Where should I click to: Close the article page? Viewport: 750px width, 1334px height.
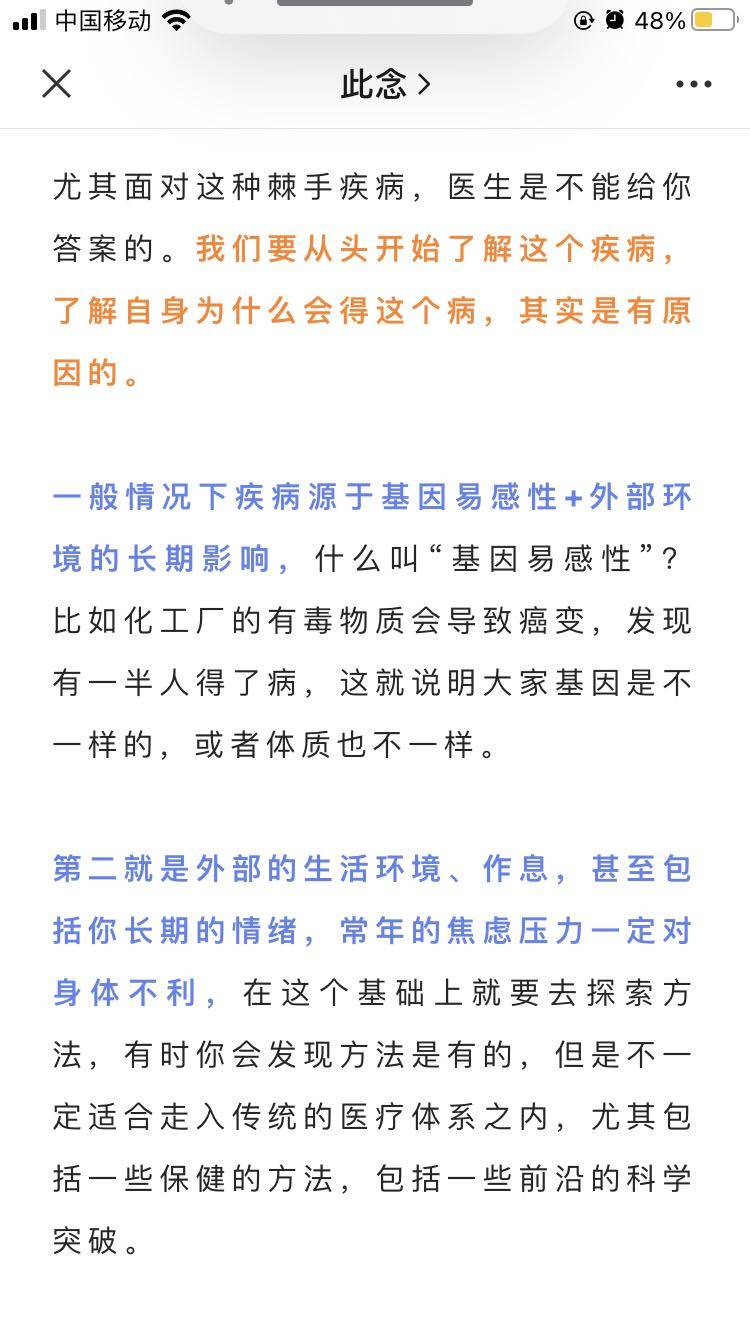click(x=57, y=84)
